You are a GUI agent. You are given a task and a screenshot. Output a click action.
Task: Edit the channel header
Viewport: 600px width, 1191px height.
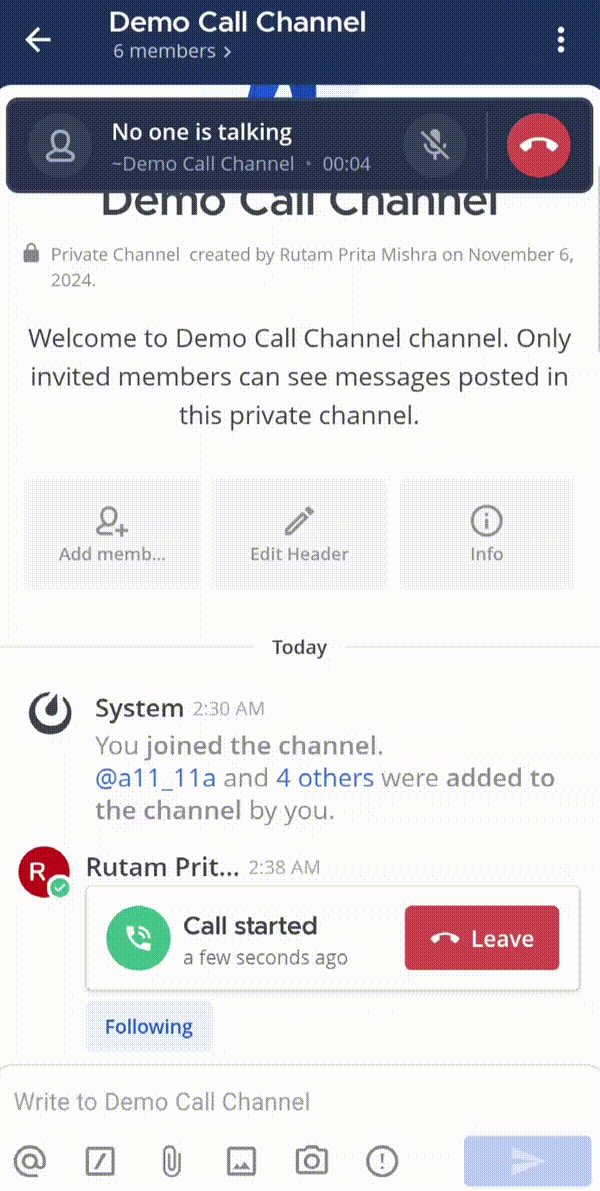click(x=299, y=534)
